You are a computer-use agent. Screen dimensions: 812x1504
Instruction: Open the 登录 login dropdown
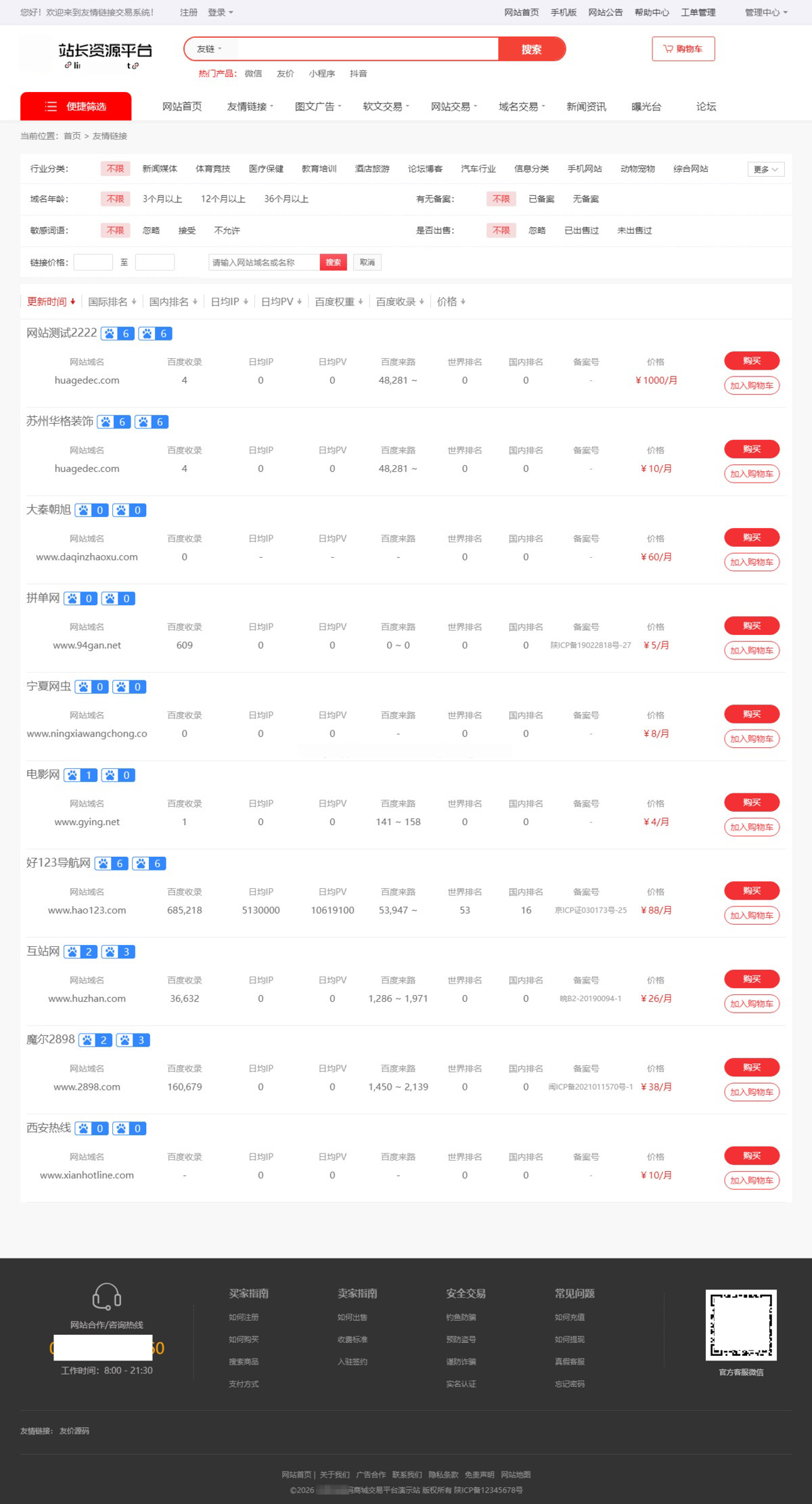[220, 12]
